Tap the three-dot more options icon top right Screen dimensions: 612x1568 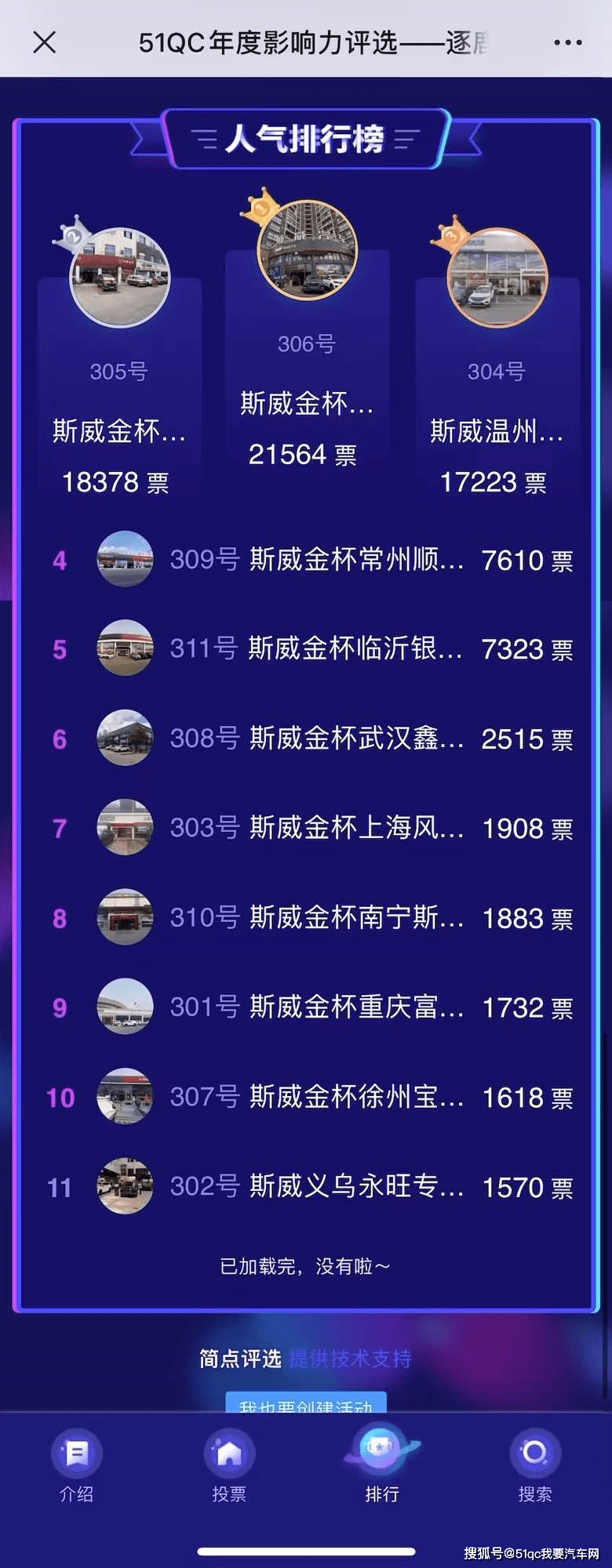[567, 41]
